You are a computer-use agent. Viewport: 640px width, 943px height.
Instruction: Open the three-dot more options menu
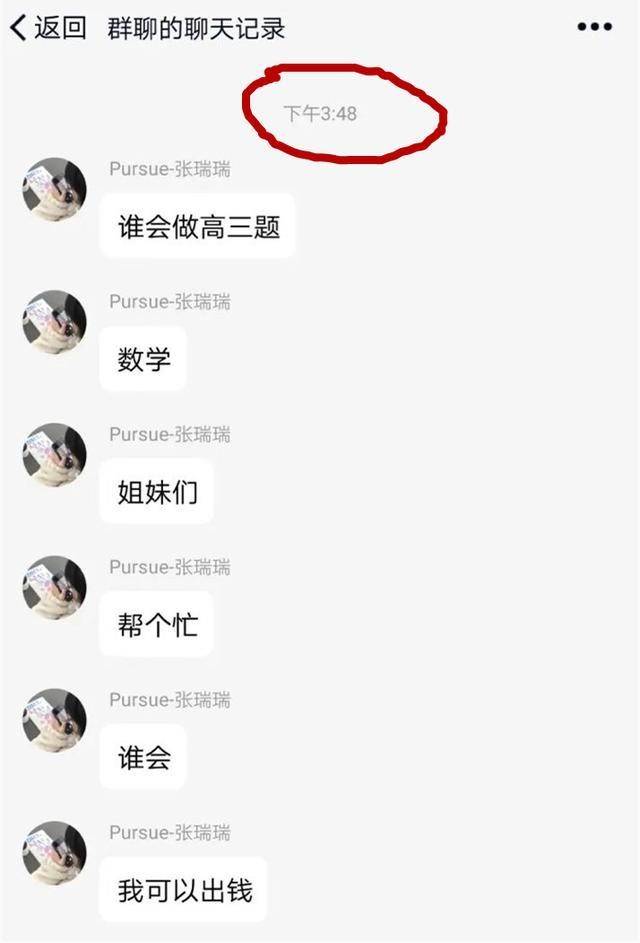point(594,28)
